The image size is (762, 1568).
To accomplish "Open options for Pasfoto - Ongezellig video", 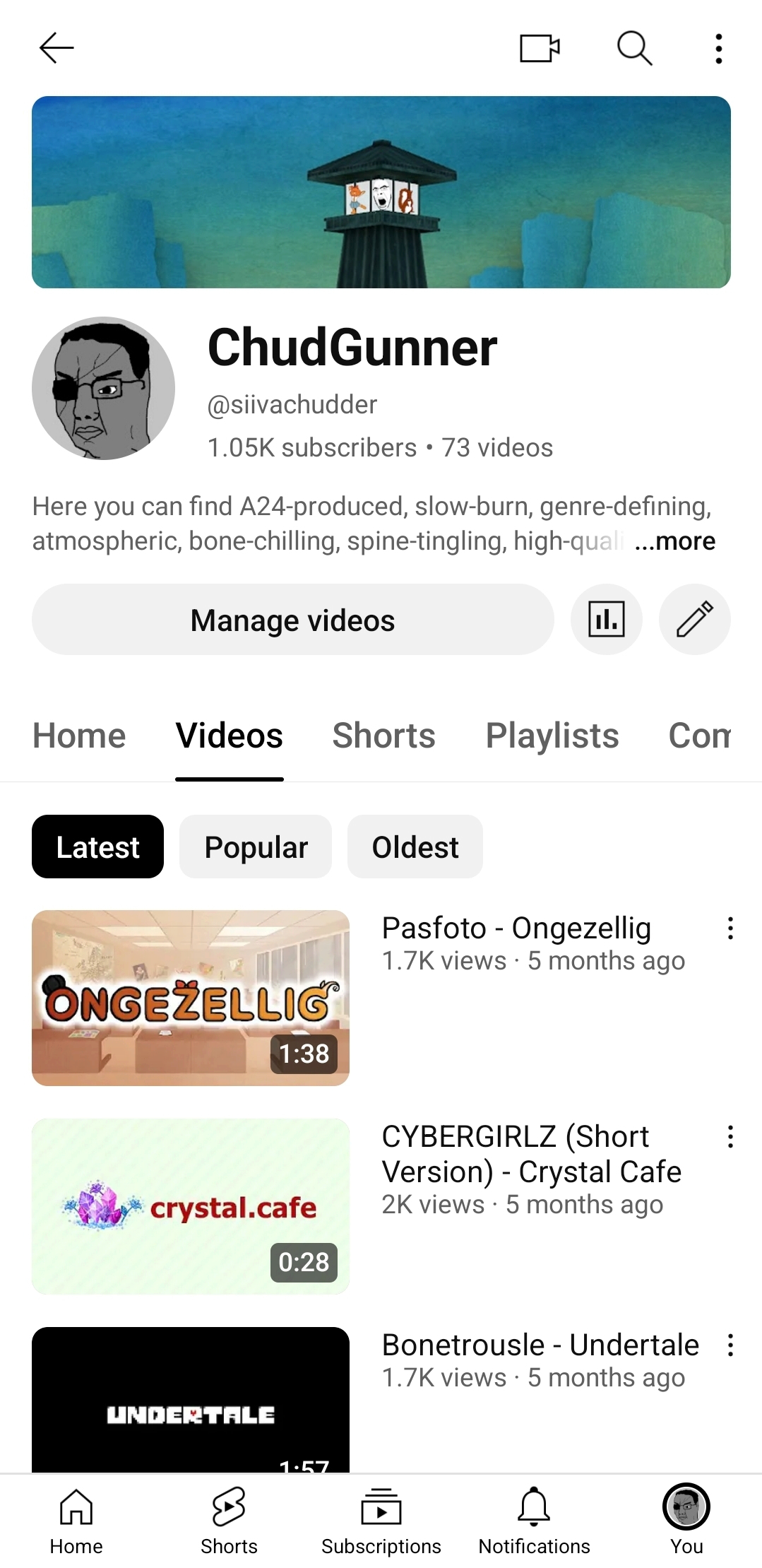I will [x=730, y=929].
